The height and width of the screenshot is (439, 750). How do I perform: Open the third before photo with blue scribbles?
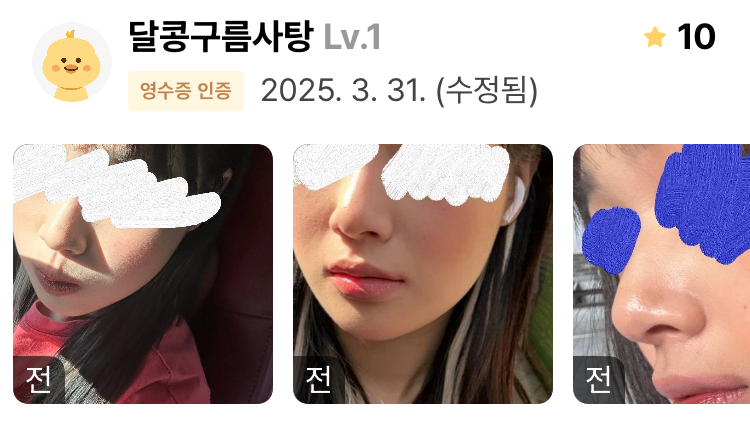point(661,274)
